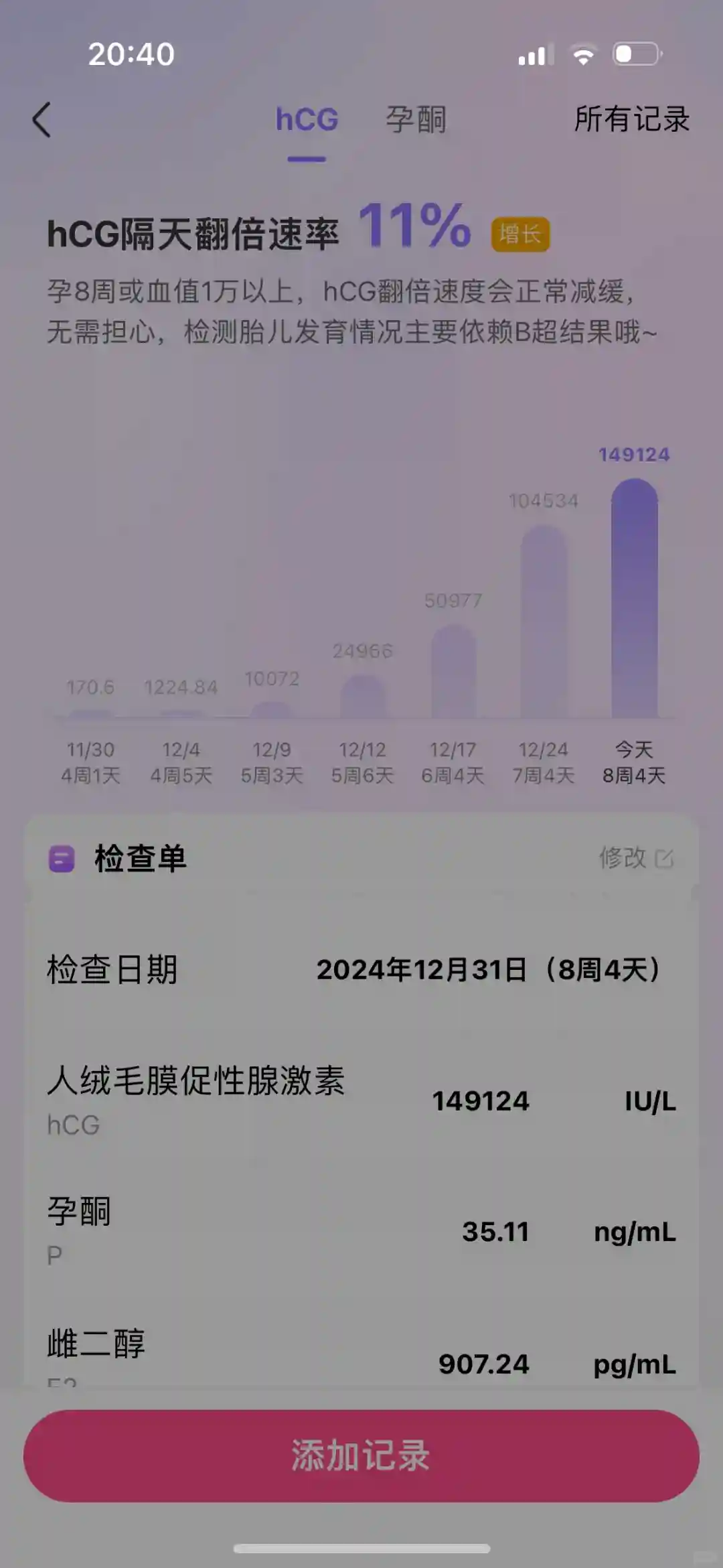
Task: Select the 12/24 bar showing 104534
Action: coord(544,623)
